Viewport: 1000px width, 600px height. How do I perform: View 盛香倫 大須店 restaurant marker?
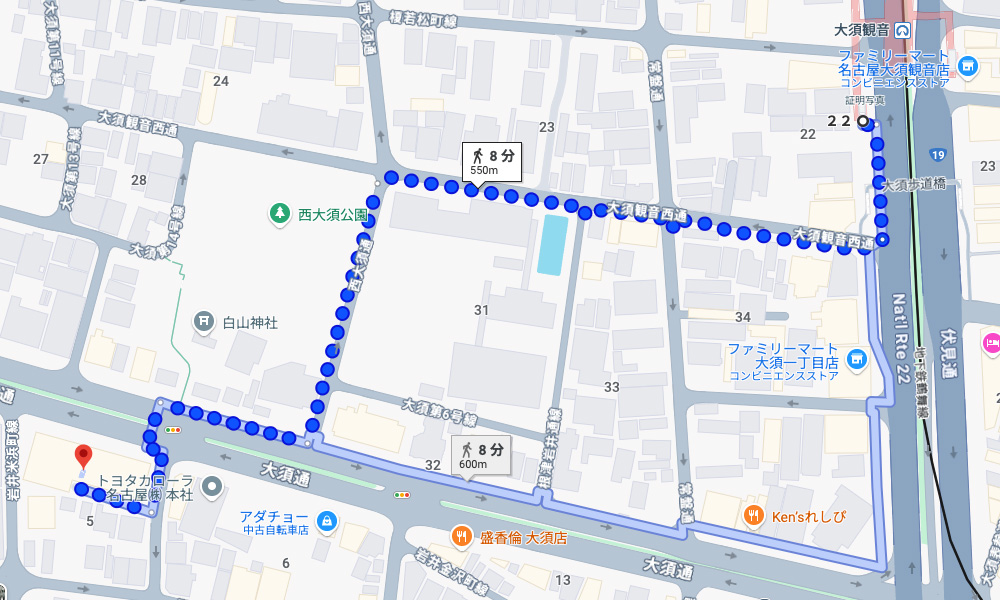tap(461, 536)
